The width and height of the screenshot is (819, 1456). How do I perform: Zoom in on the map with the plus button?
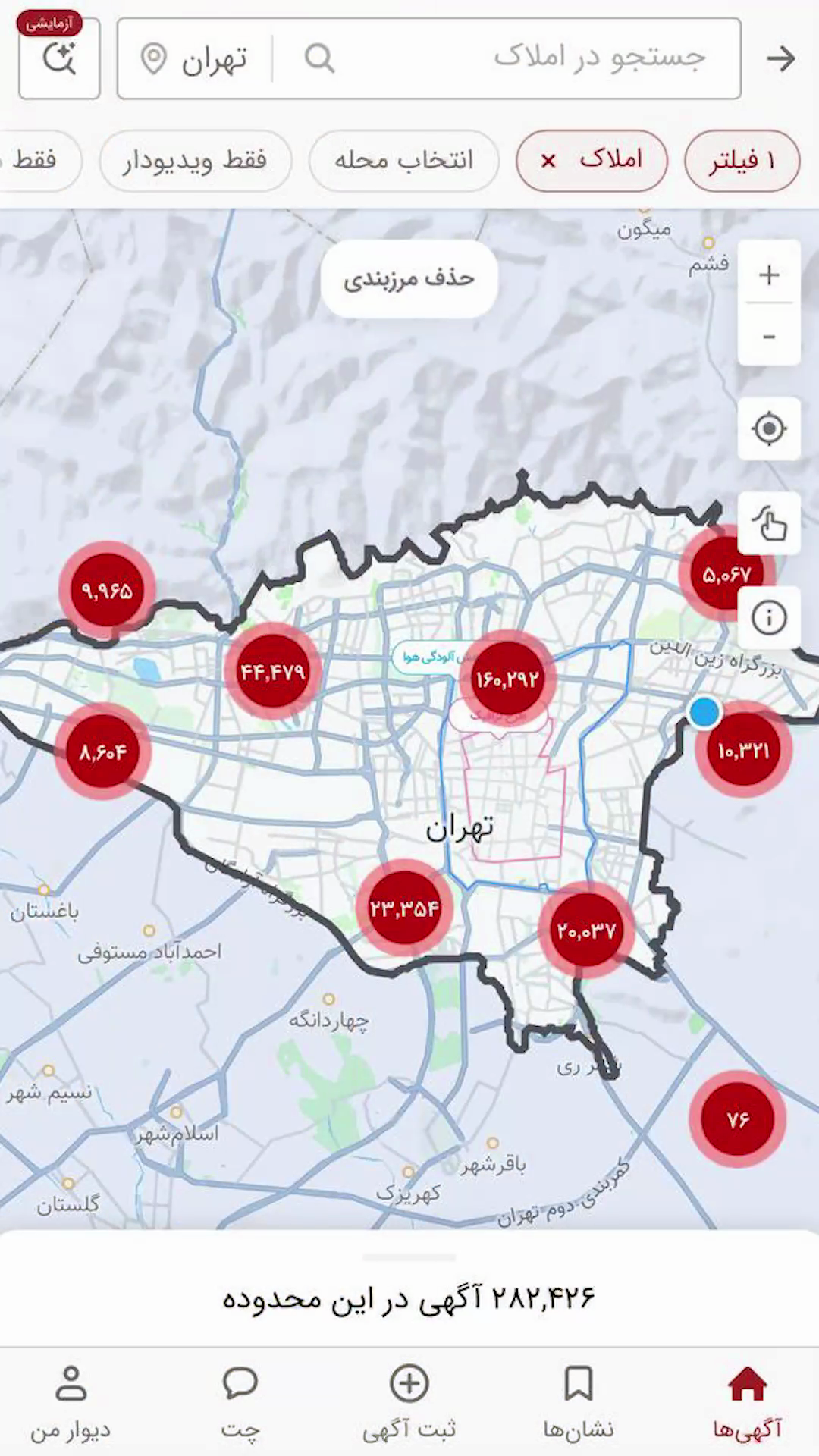tap(769, 275)
